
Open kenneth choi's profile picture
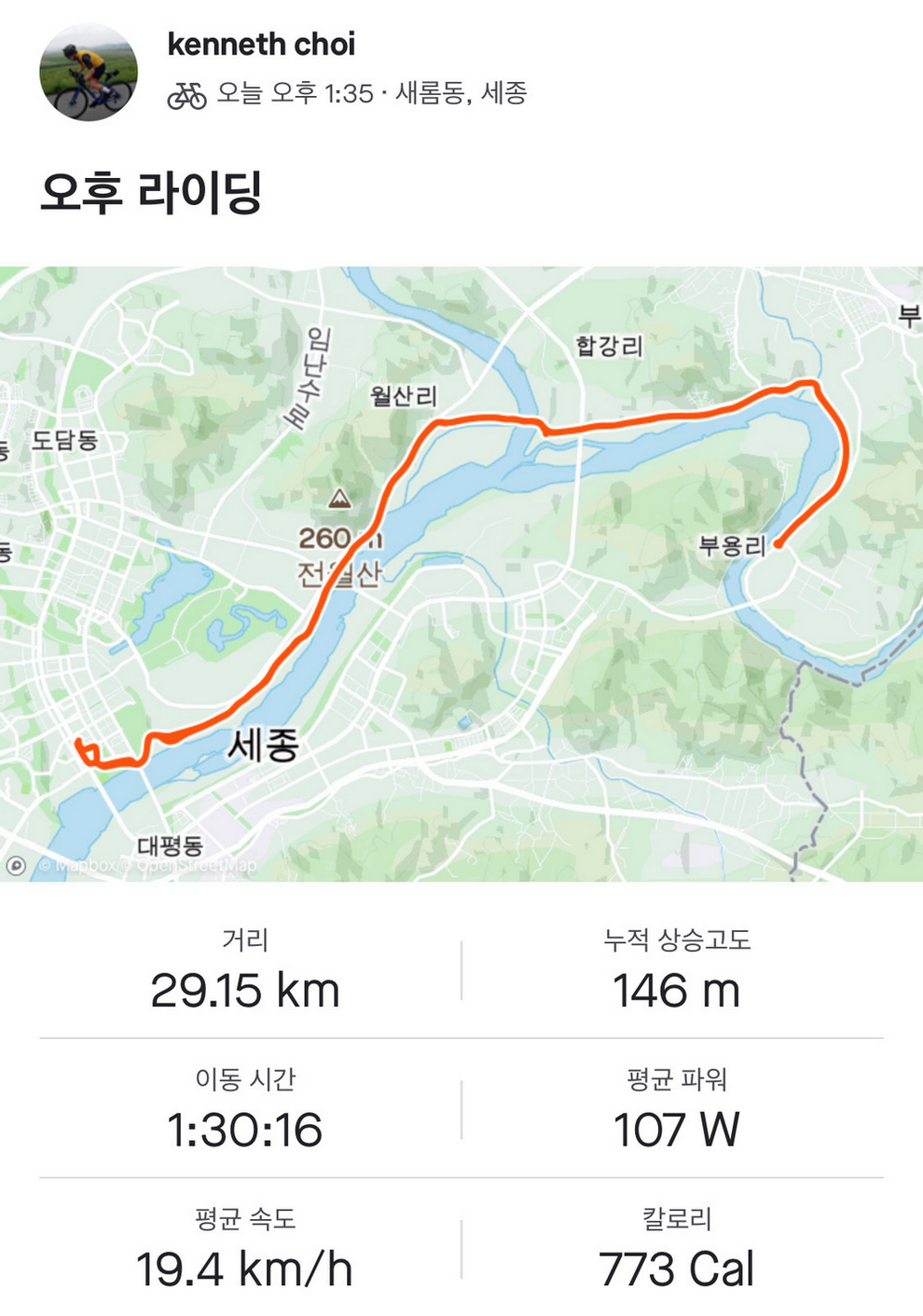(89, 72)
